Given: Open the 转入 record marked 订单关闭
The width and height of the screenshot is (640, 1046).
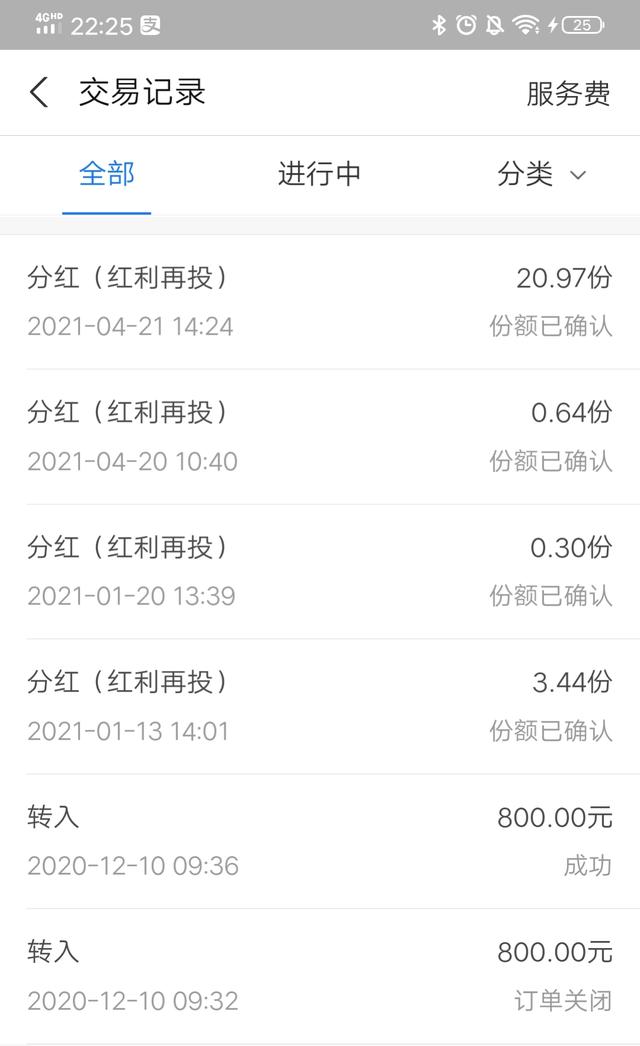Looking at the screenshot, I should point(320,975).
